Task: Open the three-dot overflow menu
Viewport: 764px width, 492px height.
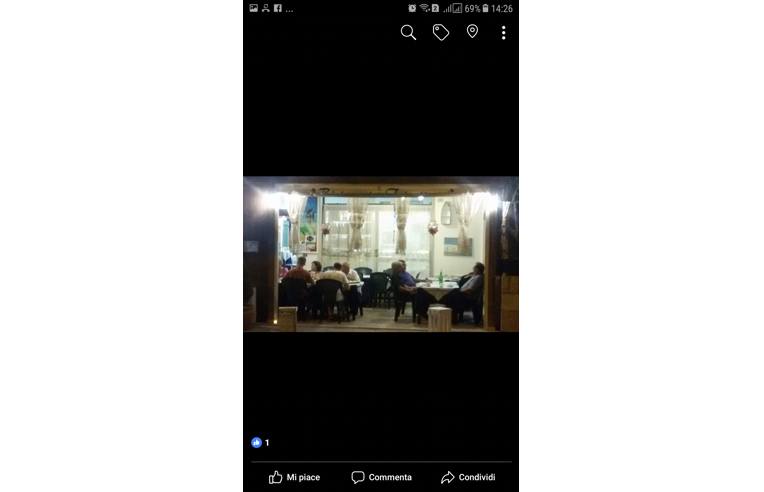Action: click(503, 33)
